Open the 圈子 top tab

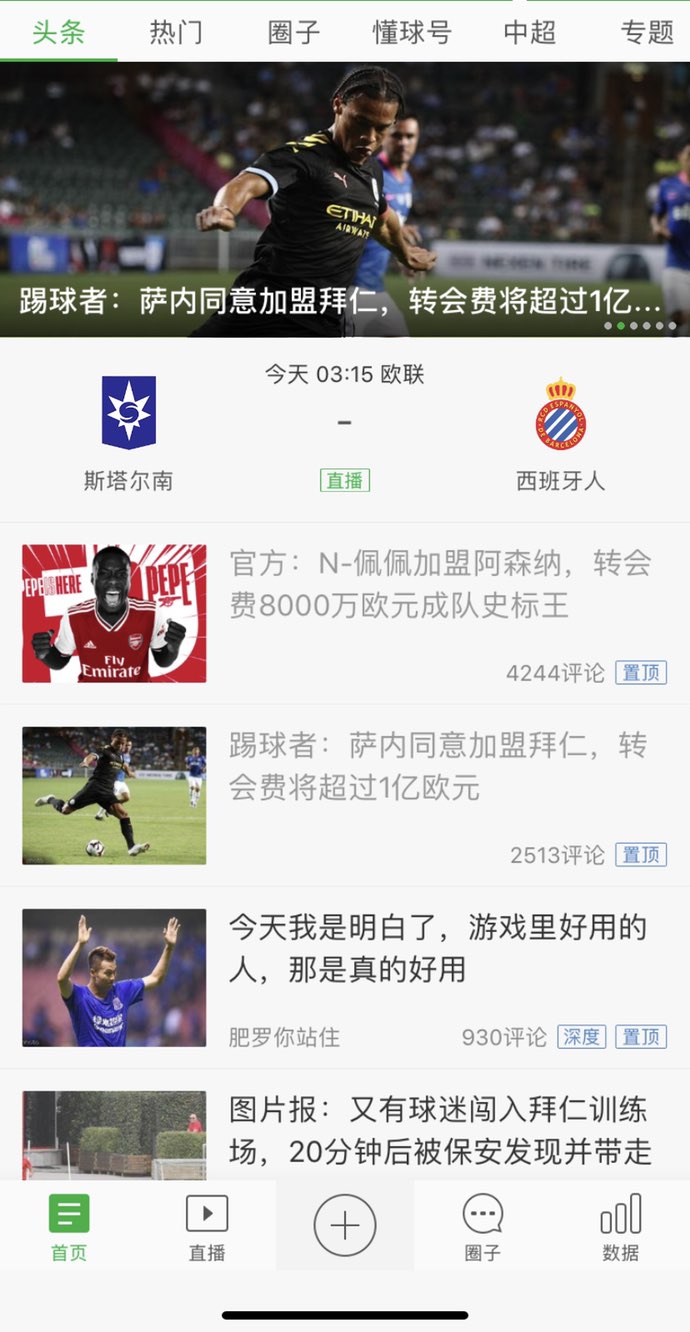[x=293, y=32]
